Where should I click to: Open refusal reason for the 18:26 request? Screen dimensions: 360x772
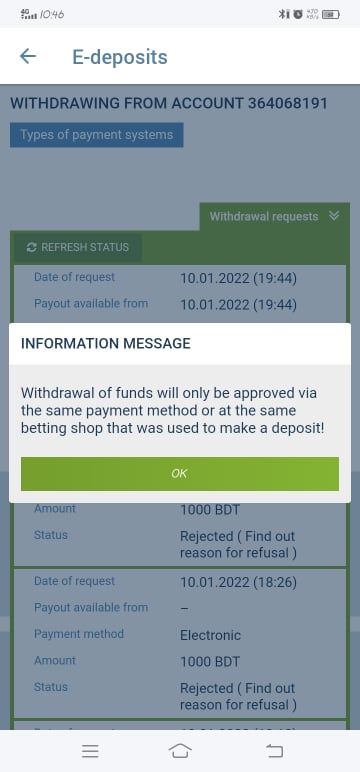coord(238,696)
